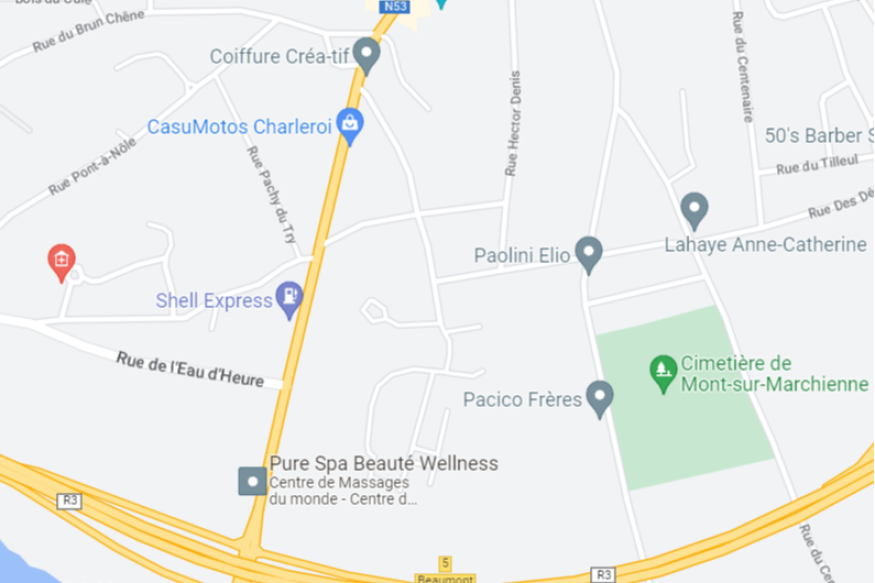Open the Coiffure Créa-tif map pin
Screen dimensions: 875x583
[367, 54]
